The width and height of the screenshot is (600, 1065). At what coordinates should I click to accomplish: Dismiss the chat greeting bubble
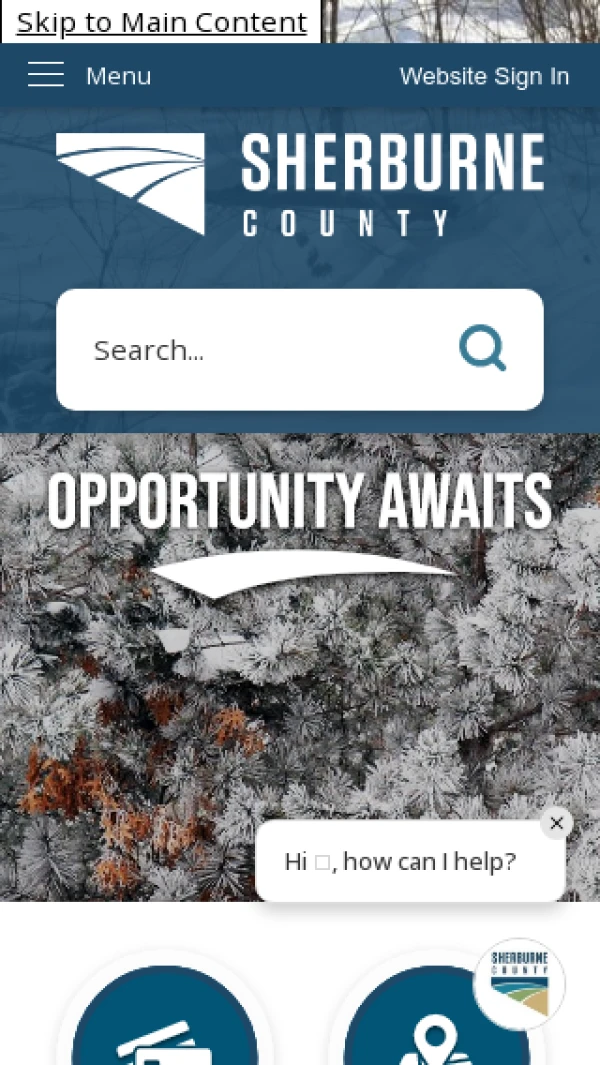click(x=556, y=823)
